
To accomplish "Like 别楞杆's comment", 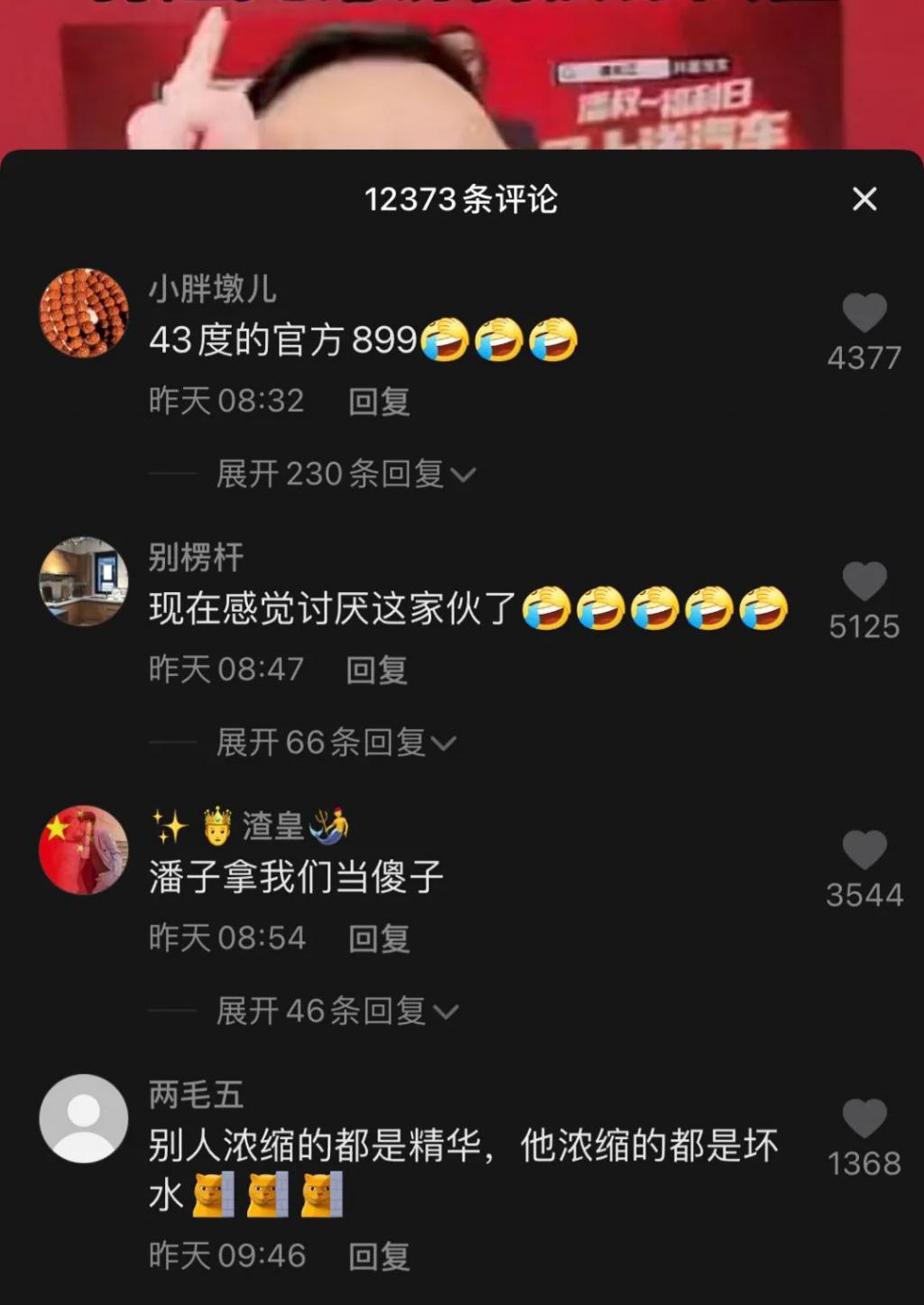I will click(864, 581).
